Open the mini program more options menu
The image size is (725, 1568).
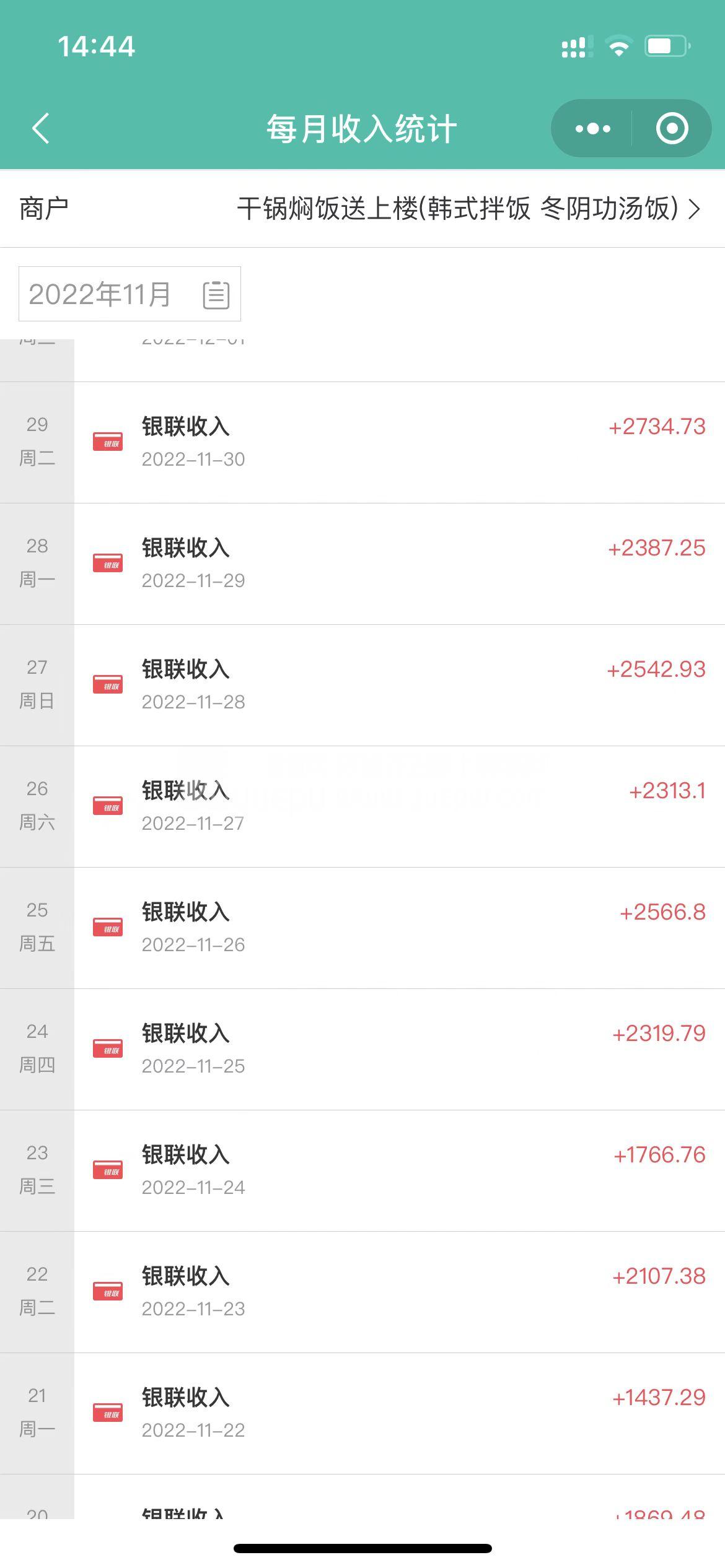592,129
